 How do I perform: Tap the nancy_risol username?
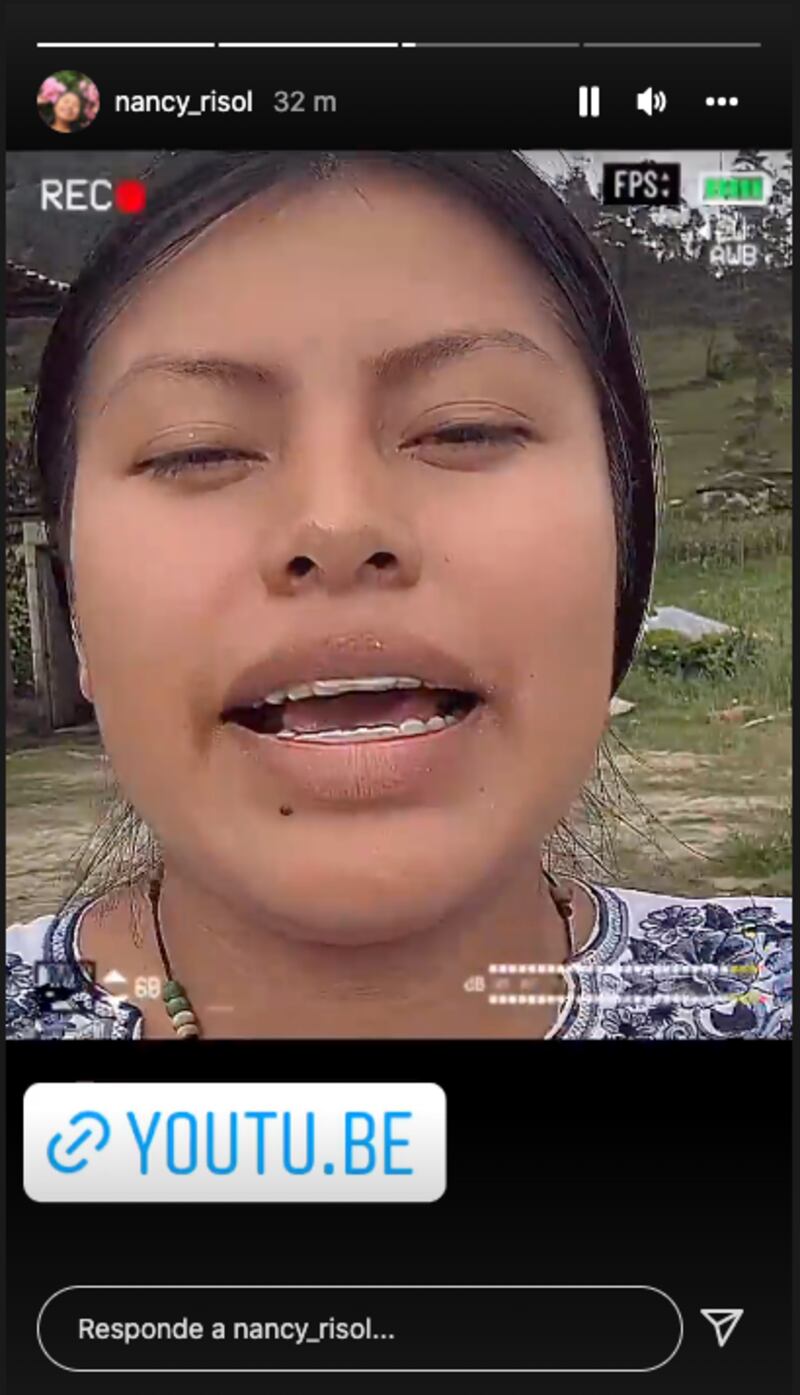coord(184,102)
